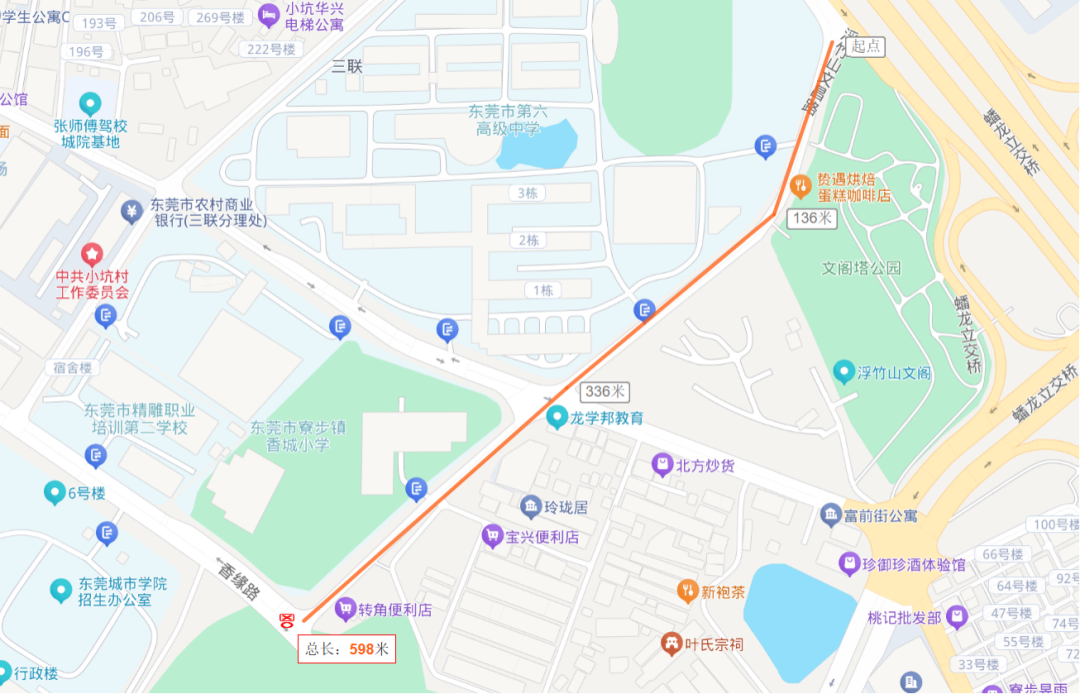Open the 6号楼 map marker
1080x694 pixels.
point(54,492)
